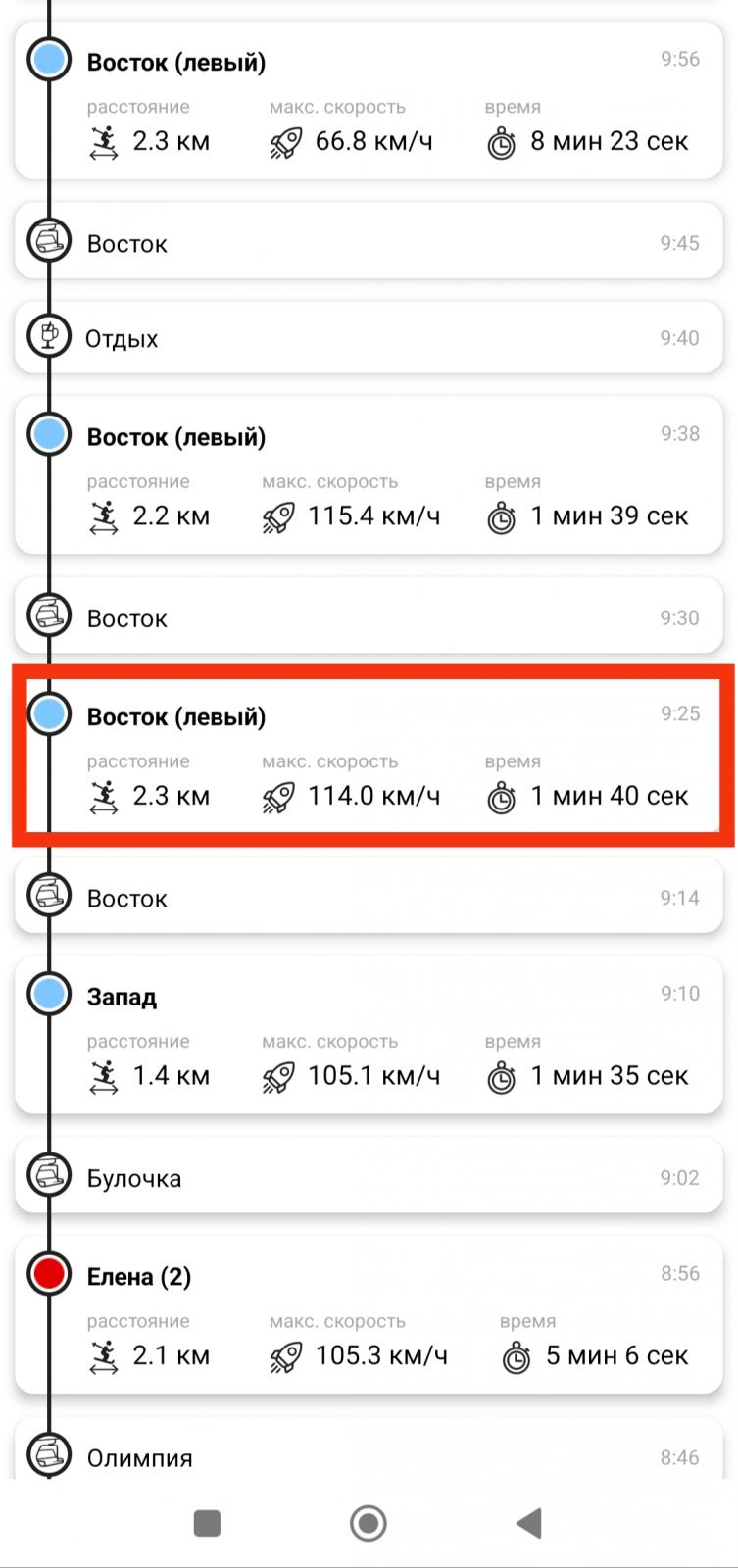738x1568 pixels.
Task: Open the Булочка lift entry at 9:02
Action: [369, 1176]
